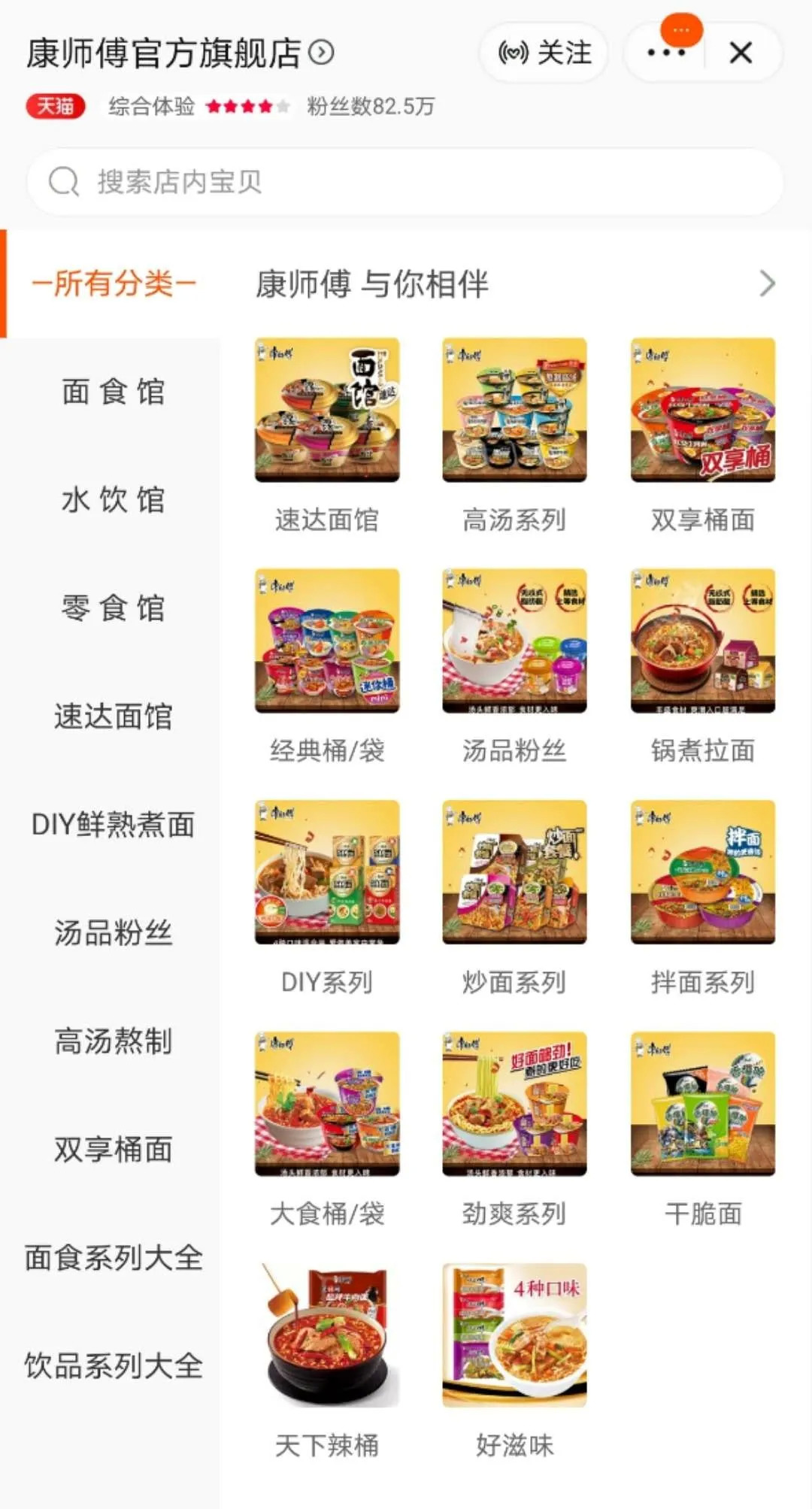Switch to the 水饮馆 category
The height and width of the screenshot is (1509, 812).
[113, 500]
